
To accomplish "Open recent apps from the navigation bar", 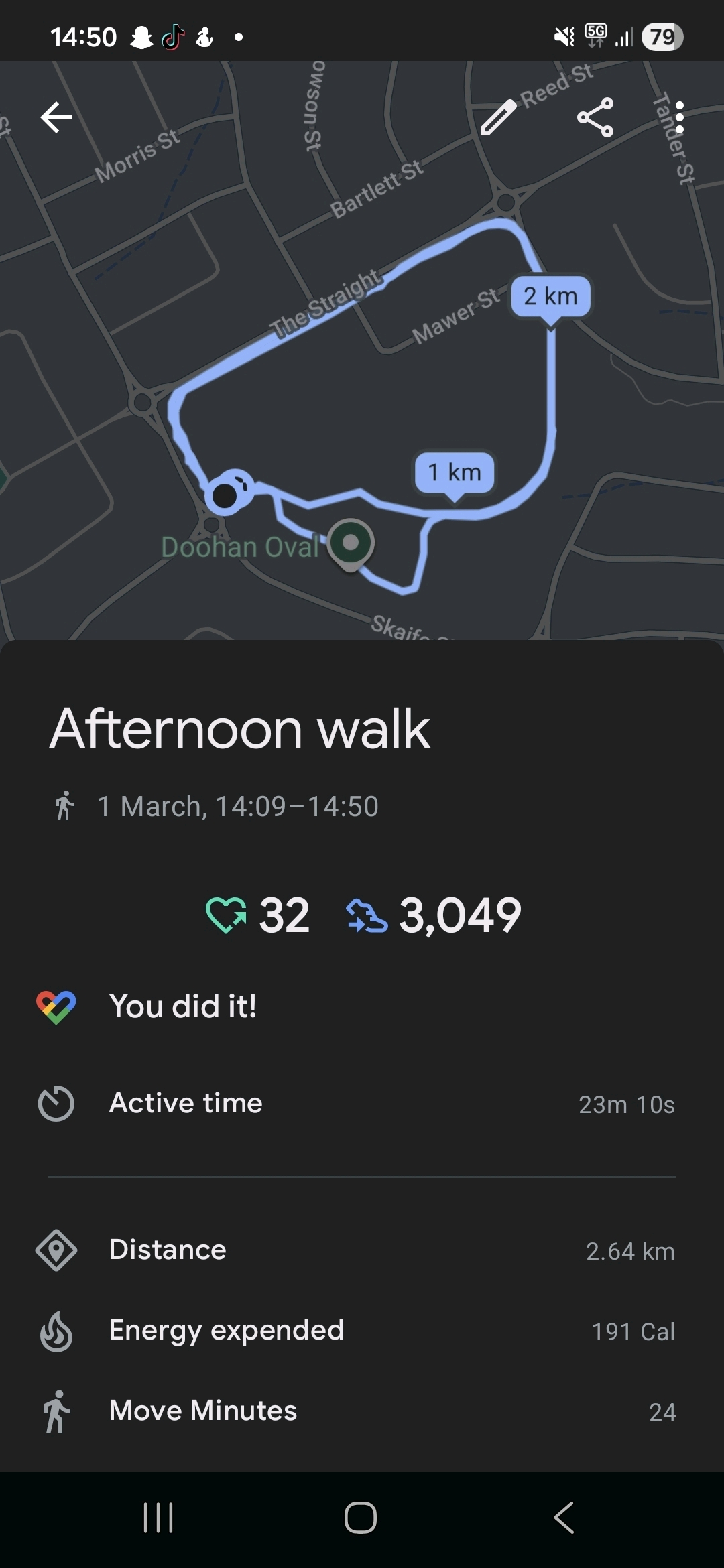I will point(159,1517).
